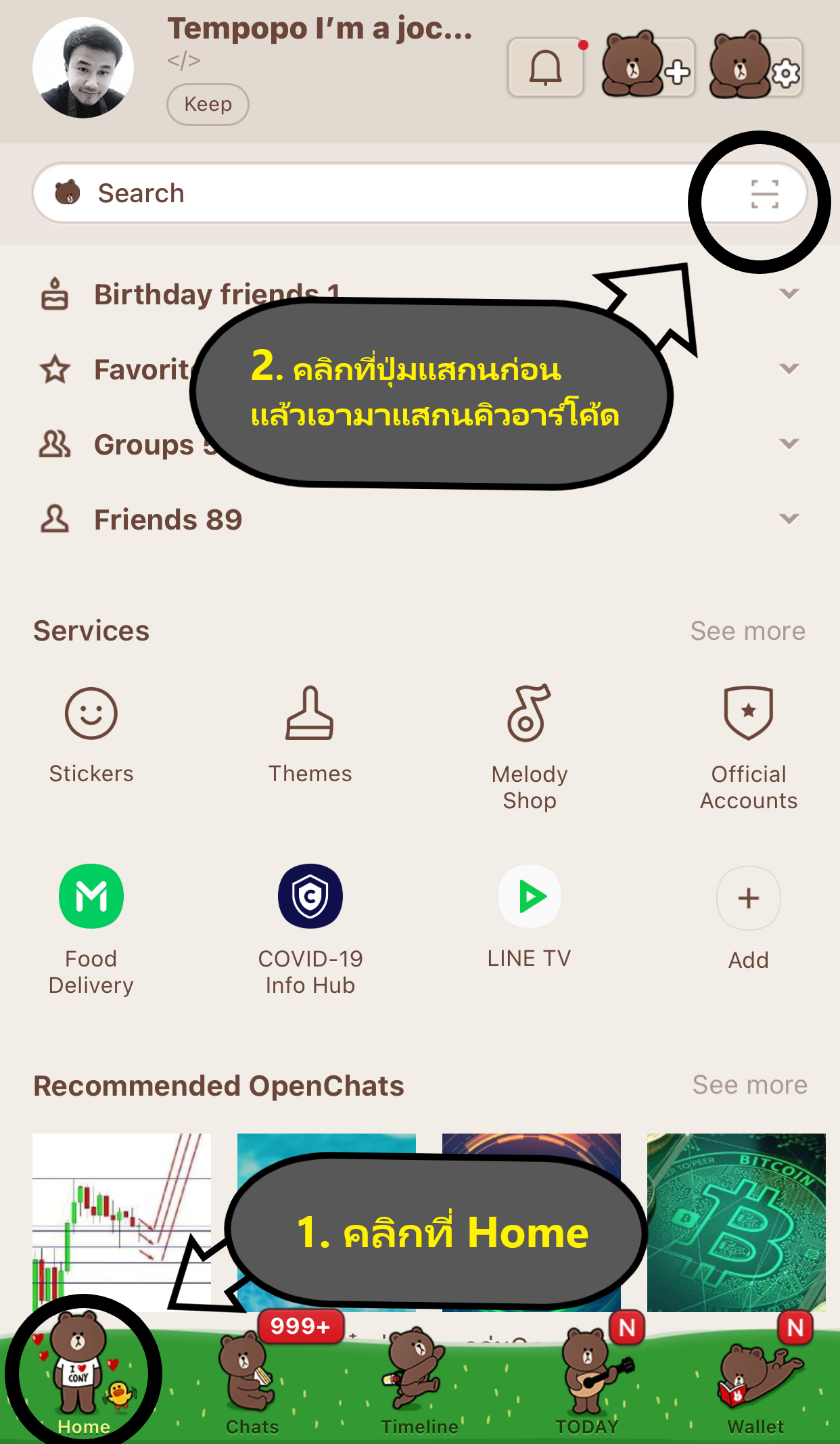840x1444 pixels.
Task: Expand the Birthday friends list
Action: (x=789, y=294)
